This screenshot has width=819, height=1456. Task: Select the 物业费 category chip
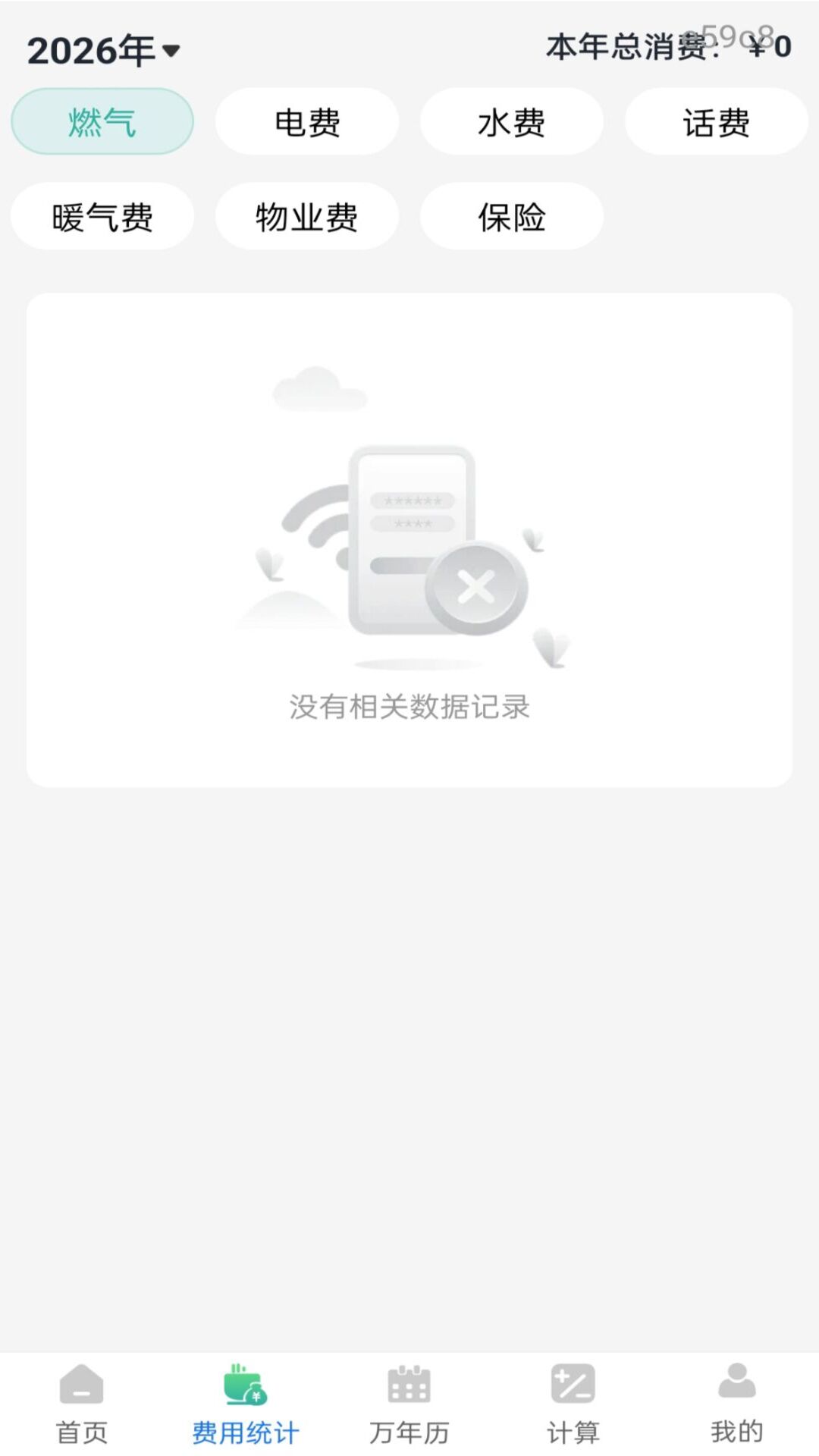click(306, 218)
